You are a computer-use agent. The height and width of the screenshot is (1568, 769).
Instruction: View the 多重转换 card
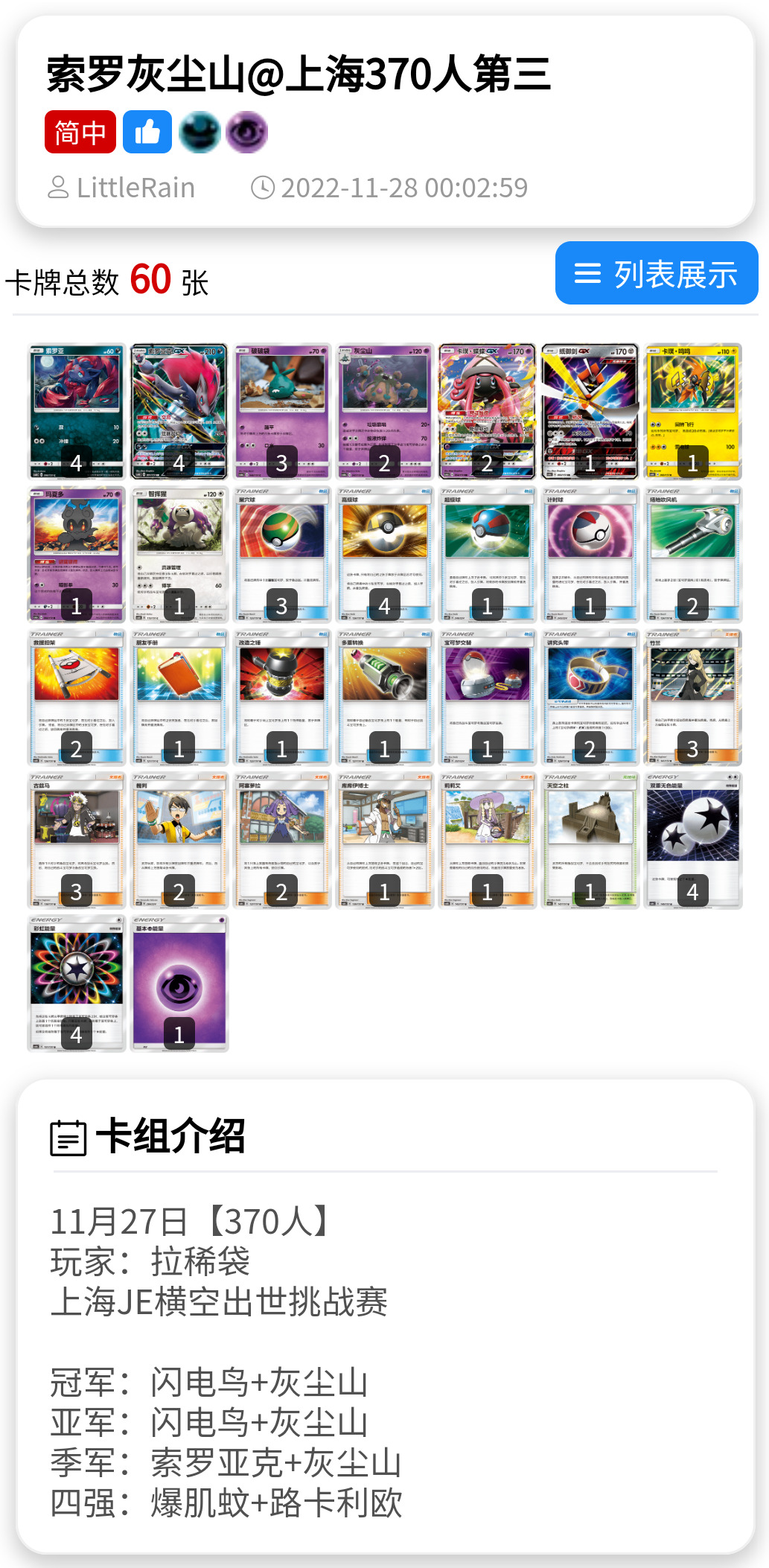point(385,697)
